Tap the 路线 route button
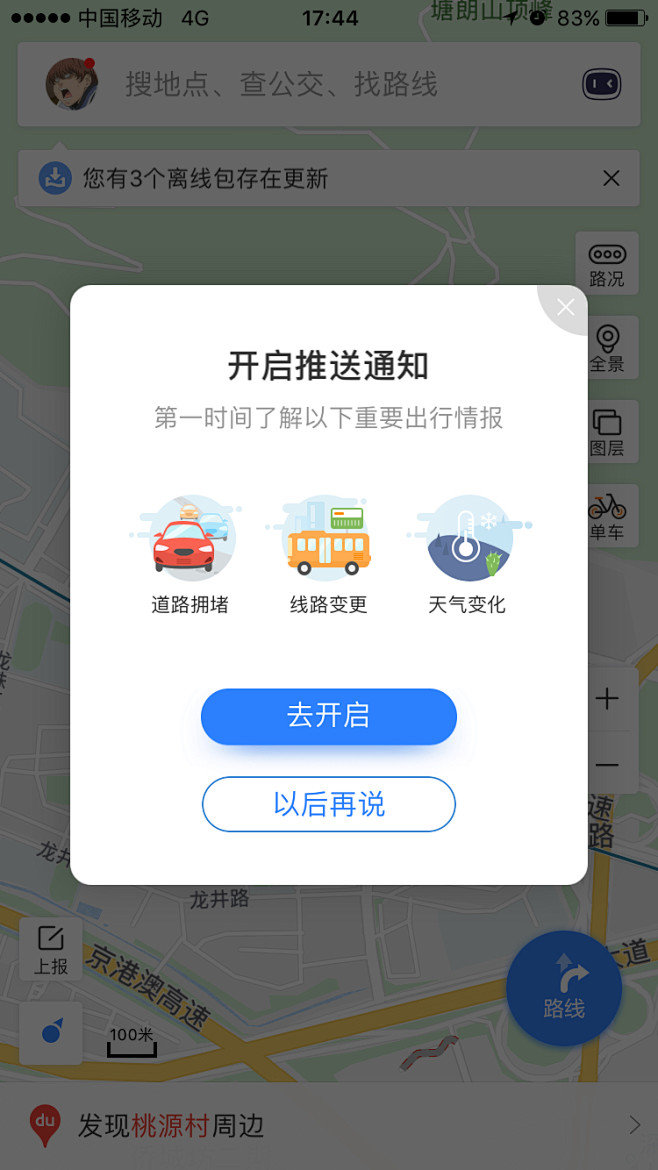 click(564, 988)
